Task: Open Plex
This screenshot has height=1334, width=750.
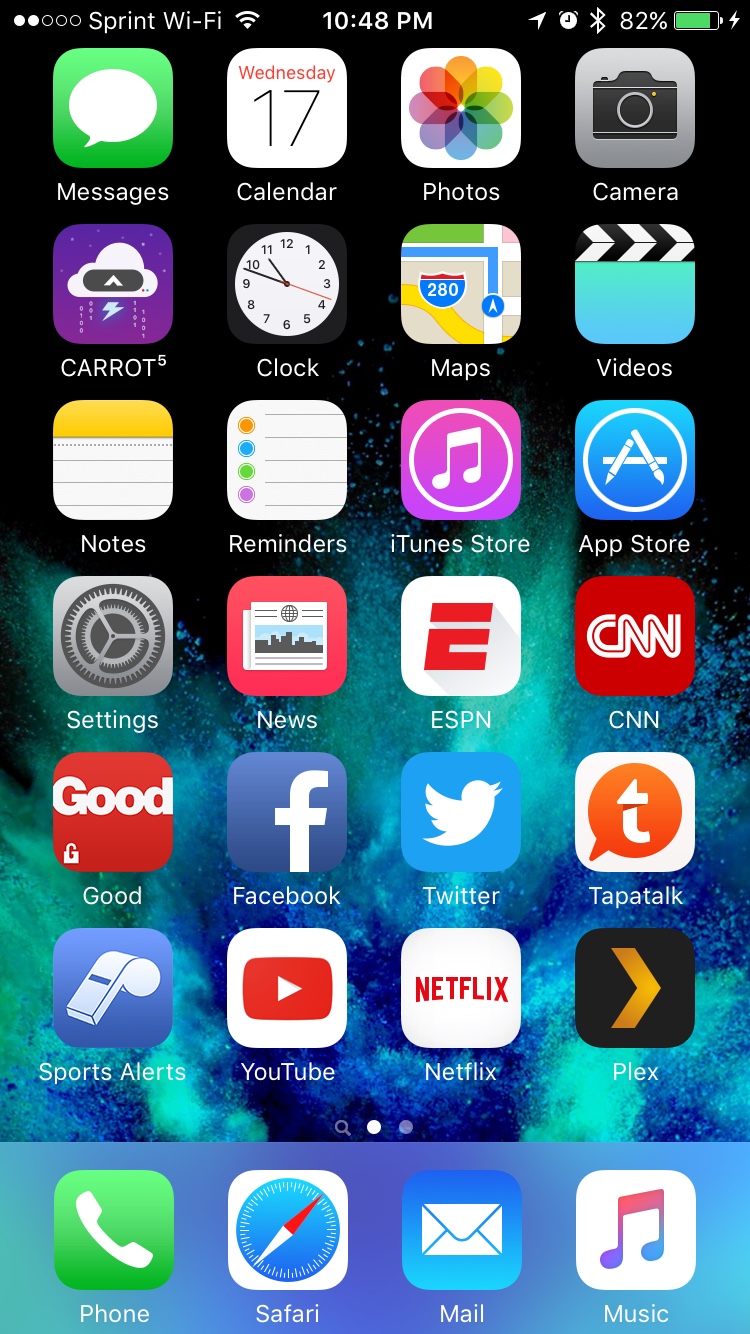Action: tap(635, 988)
